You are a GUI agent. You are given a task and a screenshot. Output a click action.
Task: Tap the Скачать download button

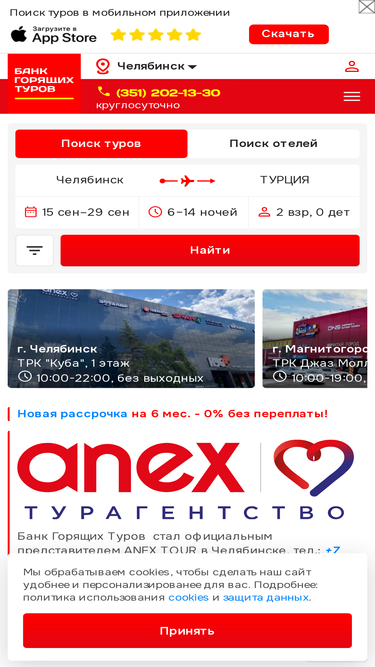(x=289, y=34)
